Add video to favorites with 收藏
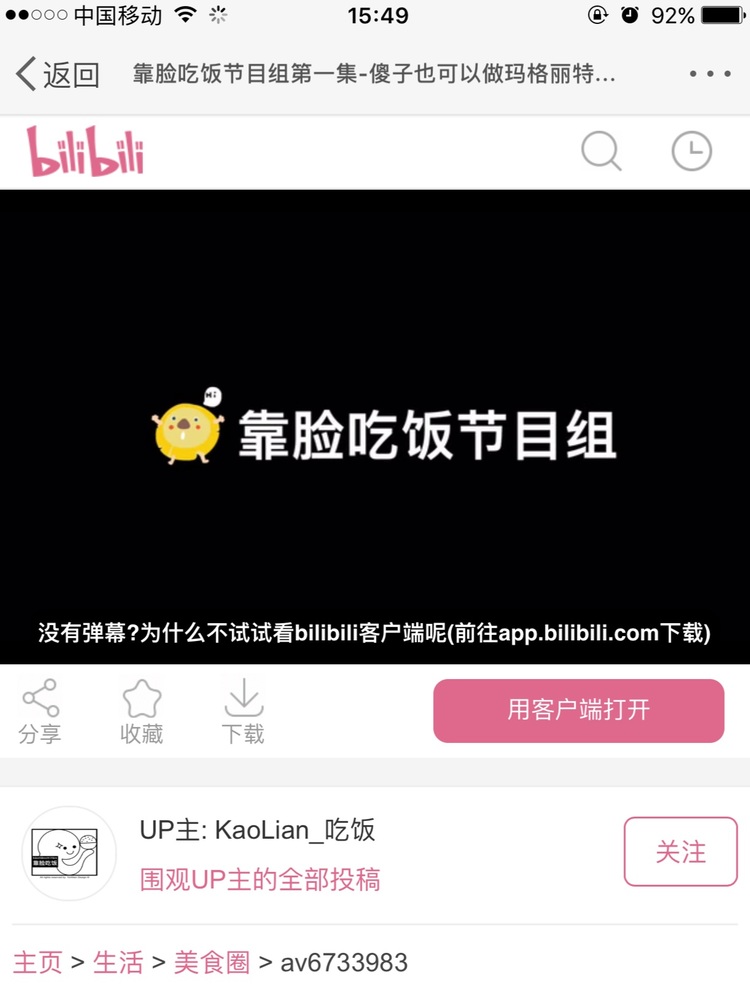Image resolution: width=750 pixels, height=999 pixels. click(x=141, y=712)
